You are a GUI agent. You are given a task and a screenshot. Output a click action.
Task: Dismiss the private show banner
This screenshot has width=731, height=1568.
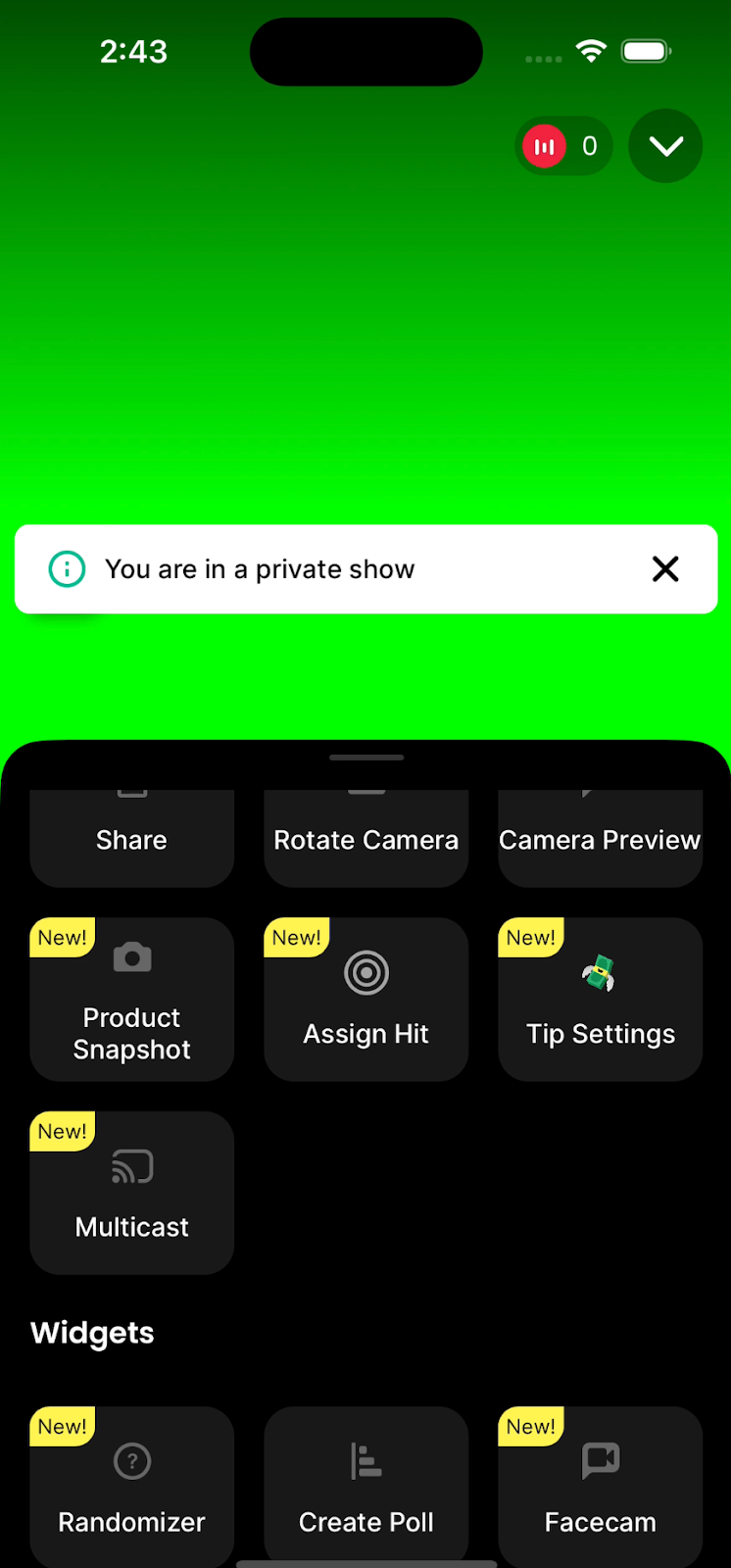tap(665, 569)
